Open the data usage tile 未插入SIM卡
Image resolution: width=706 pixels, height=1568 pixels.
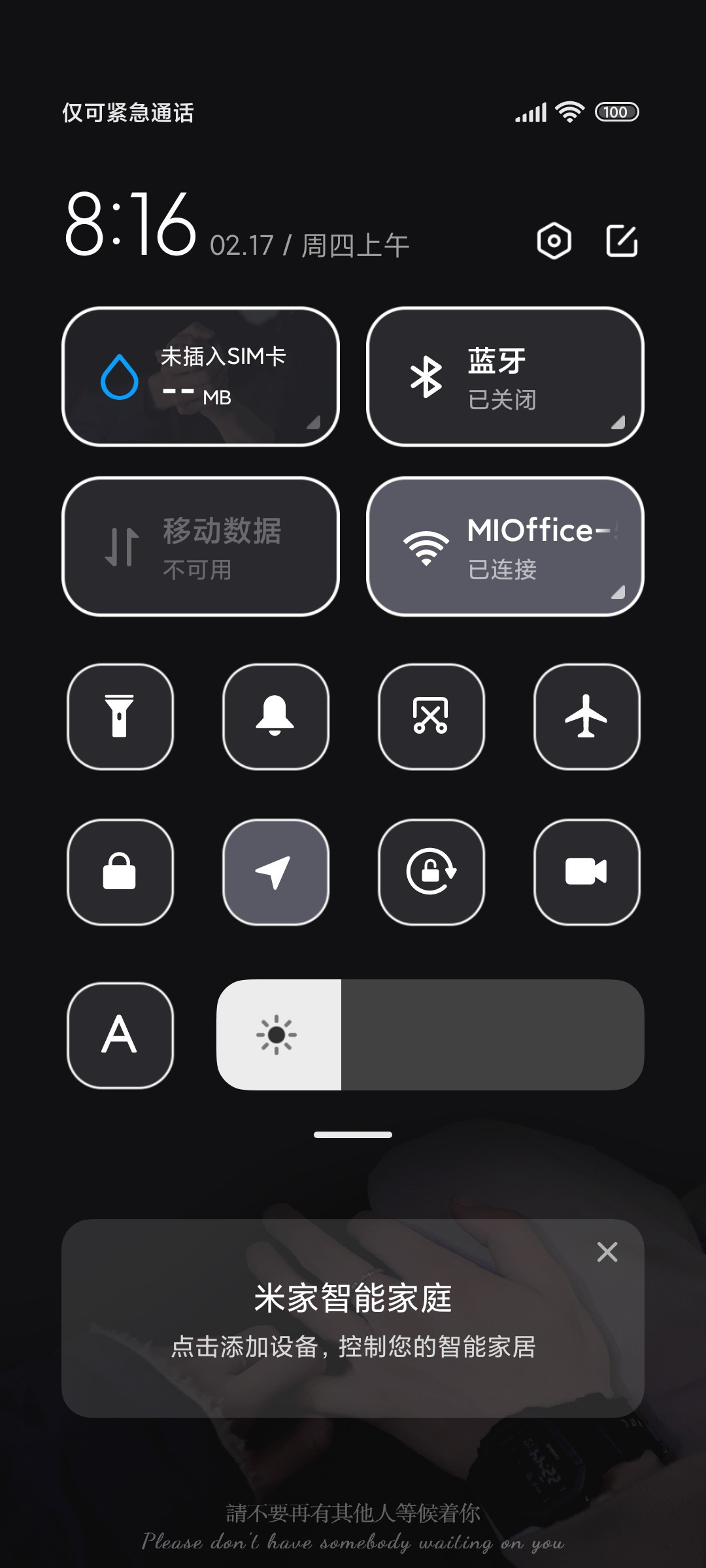pos(201,377)
